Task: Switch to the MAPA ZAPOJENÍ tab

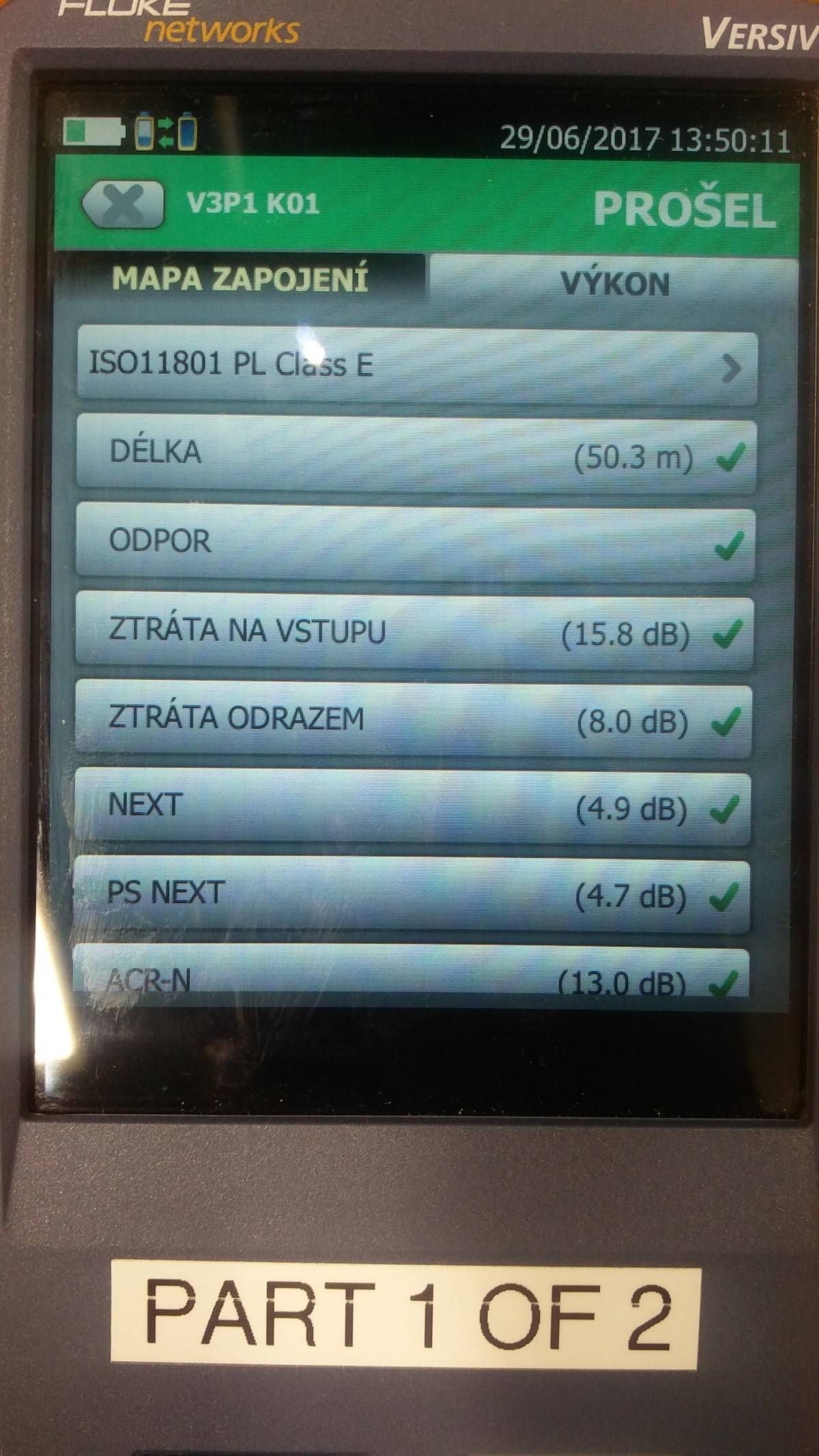Action: point(240,279)
